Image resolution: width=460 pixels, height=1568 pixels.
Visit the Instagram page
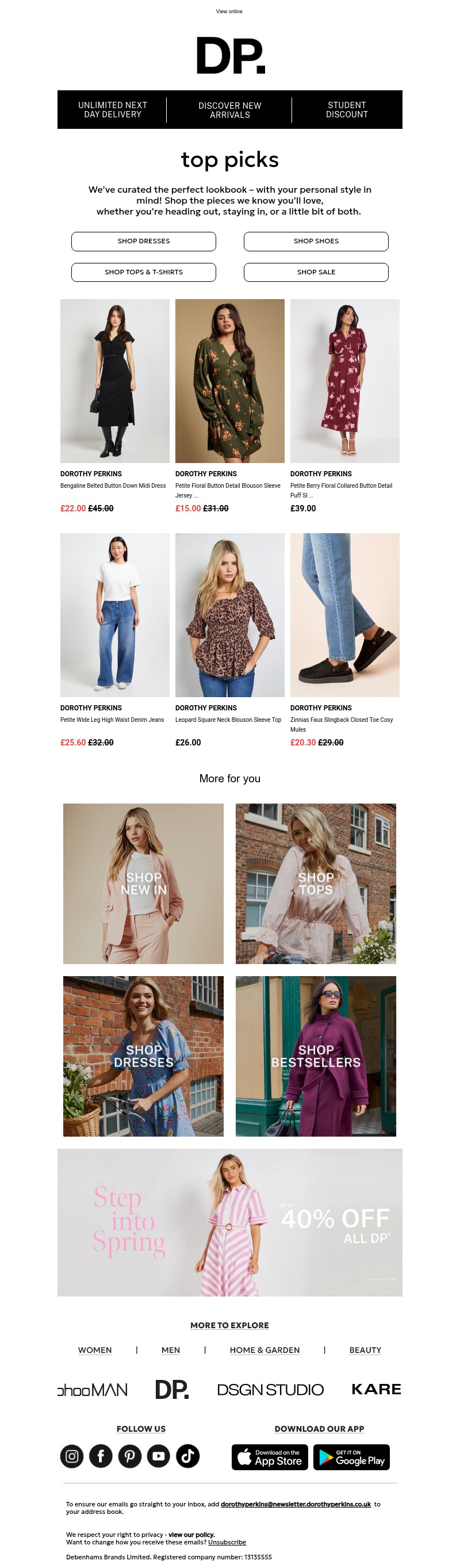click(x=72, y=1456)
